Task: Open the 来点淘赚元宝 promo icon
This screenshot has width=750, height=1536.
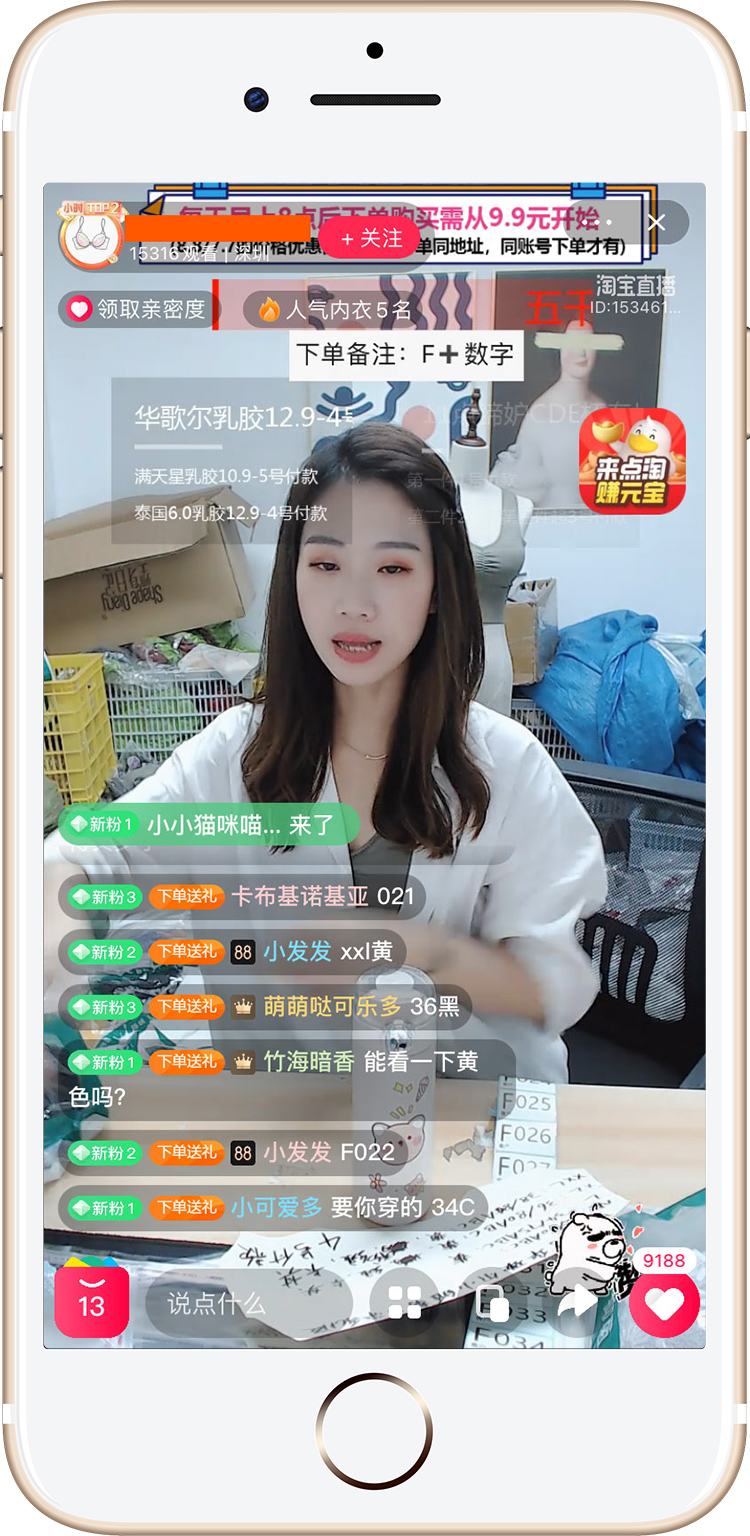Action: (x=632, y=460)
